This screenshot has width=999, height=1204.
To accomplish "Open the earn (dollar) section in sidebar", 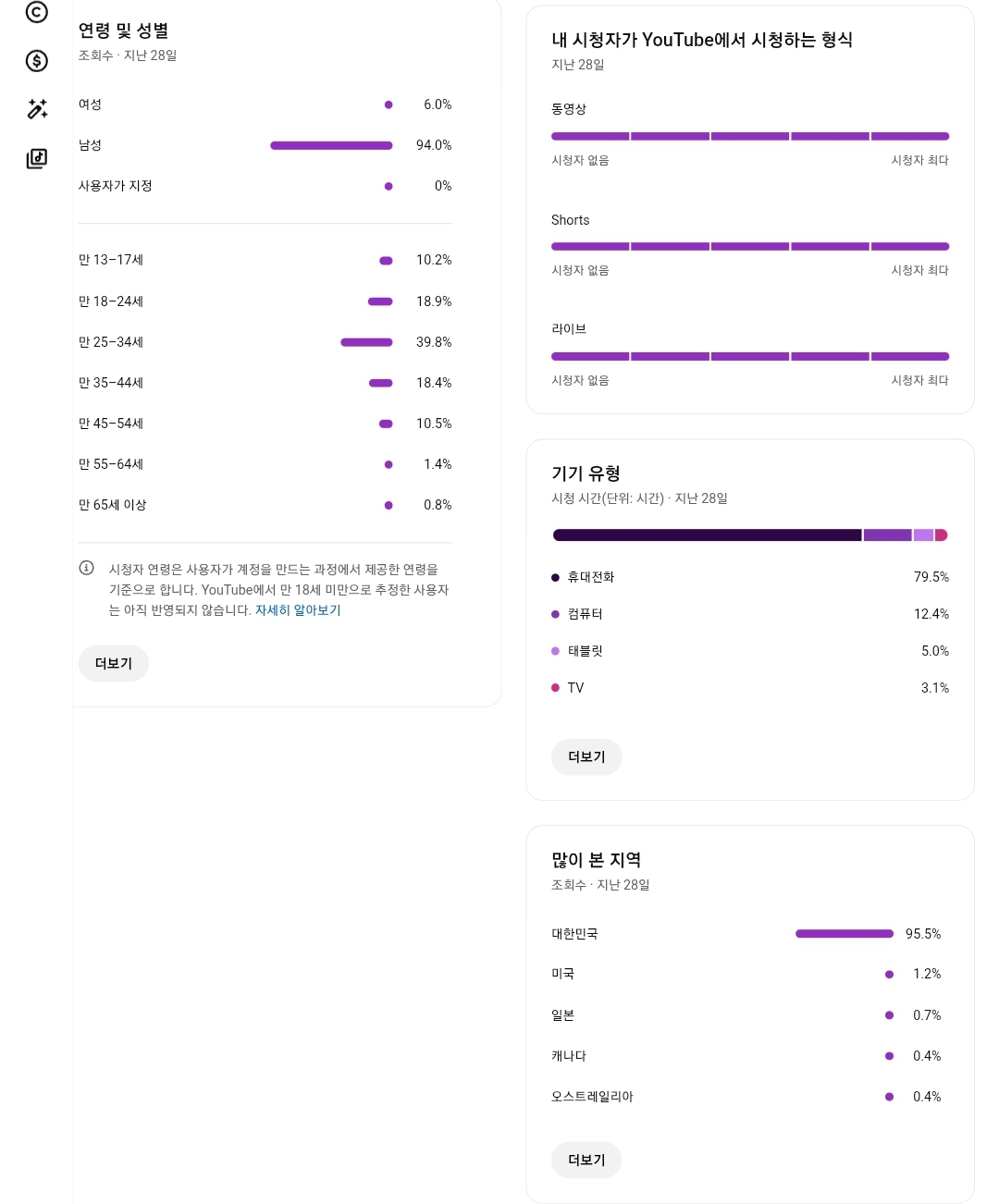I will point(37,61).
